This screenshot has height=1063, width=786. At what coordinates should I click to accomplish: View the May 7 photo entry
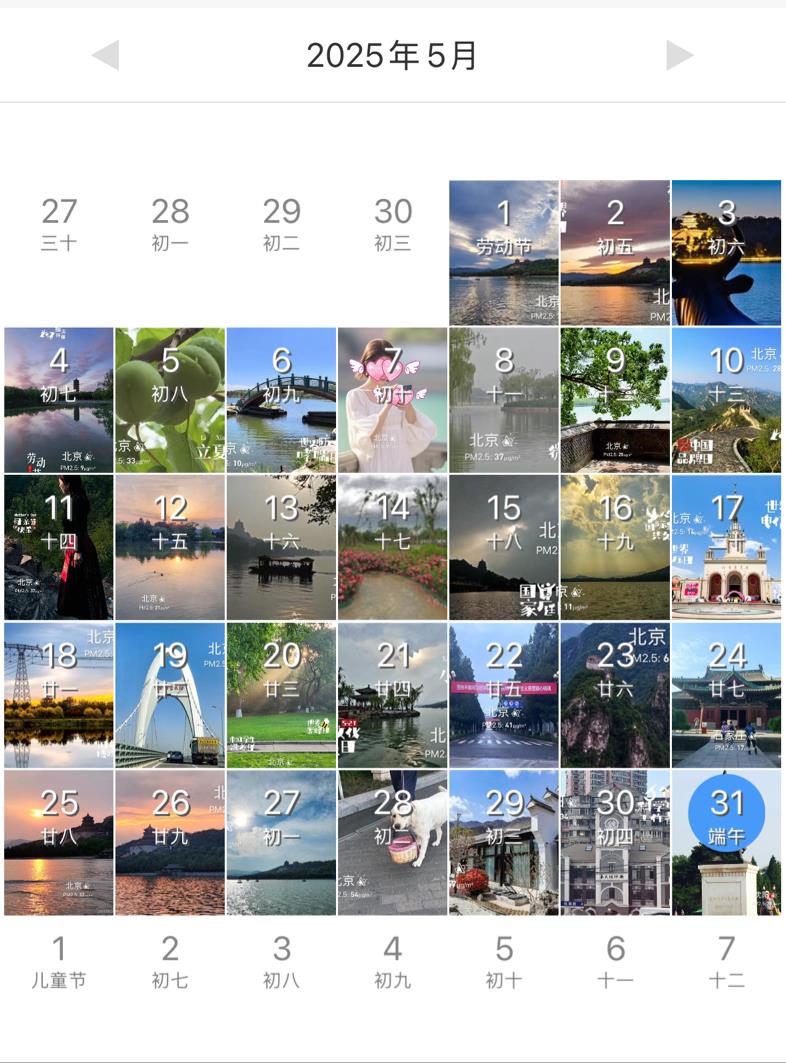tap(393, 400)
